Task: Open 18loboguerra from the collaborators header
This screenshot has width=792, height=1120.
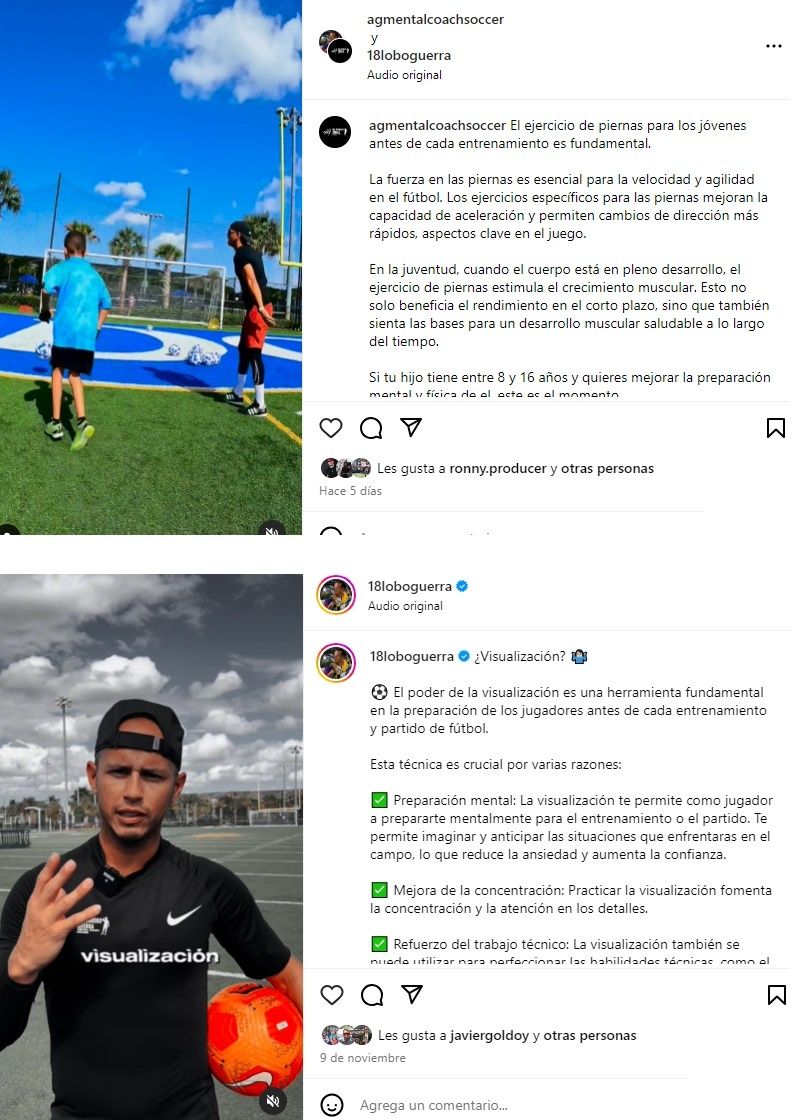Action: click(x=409, y=56)
